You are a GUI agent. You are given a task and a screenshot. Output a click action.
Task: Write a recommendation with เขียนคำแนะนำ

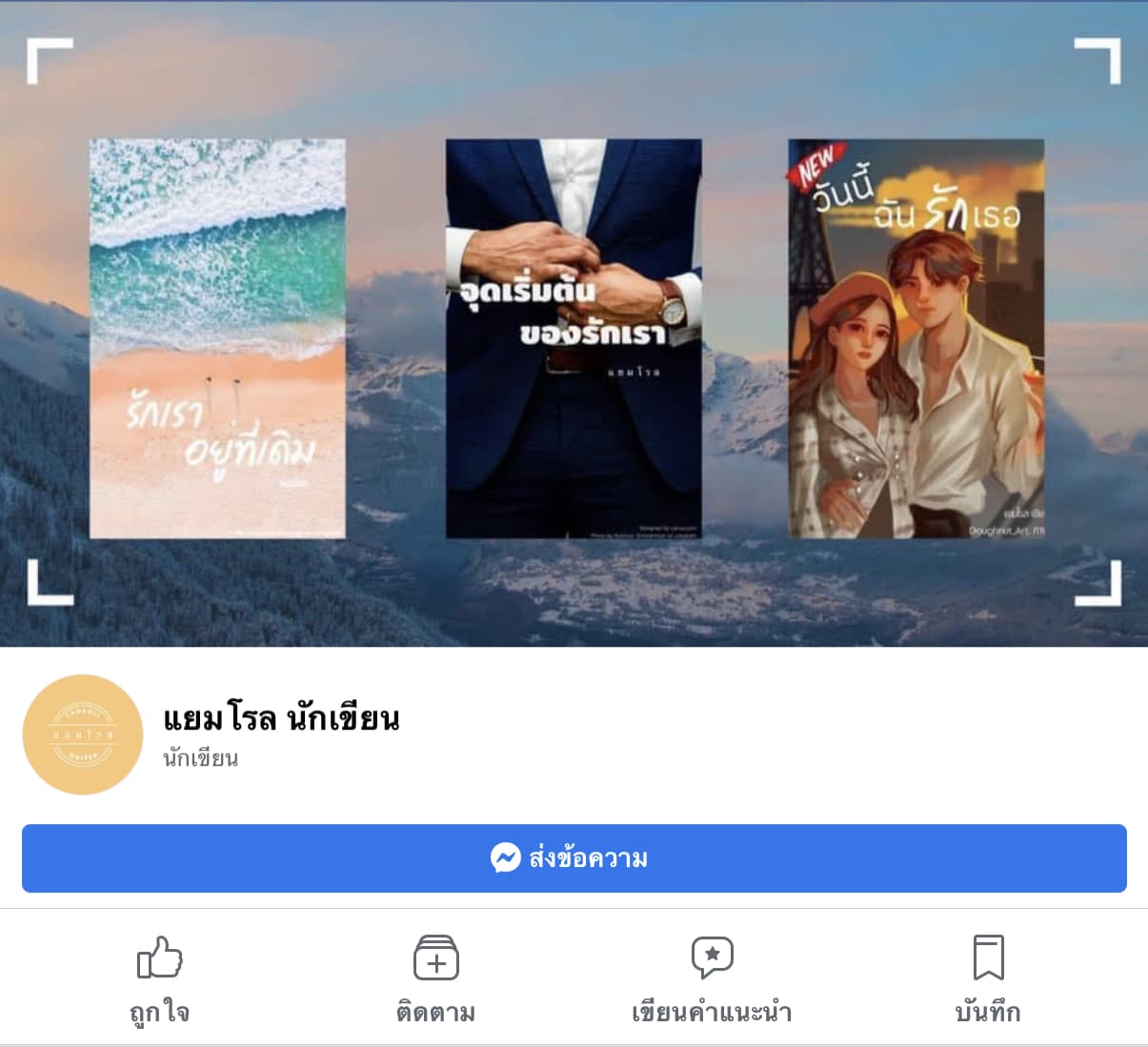point(712,978)
